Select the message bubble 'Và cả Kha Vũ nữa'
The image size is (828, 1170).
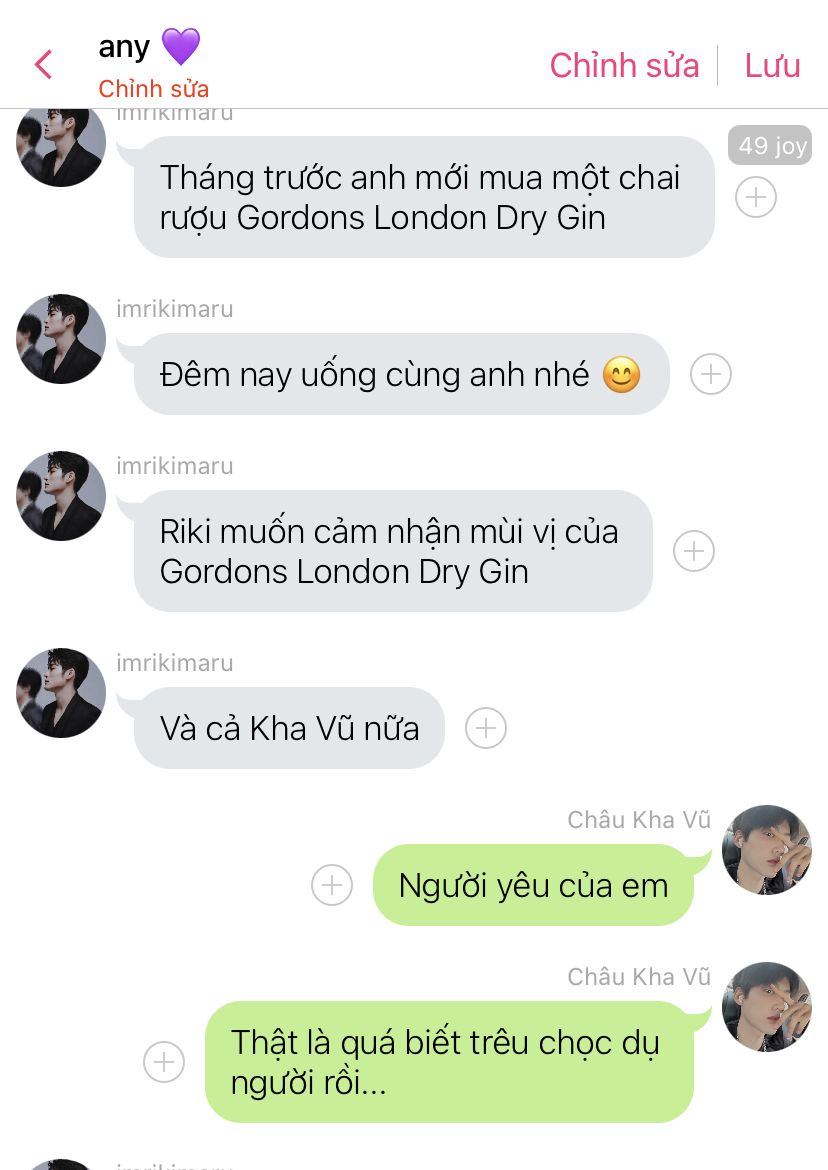point(289,728)
